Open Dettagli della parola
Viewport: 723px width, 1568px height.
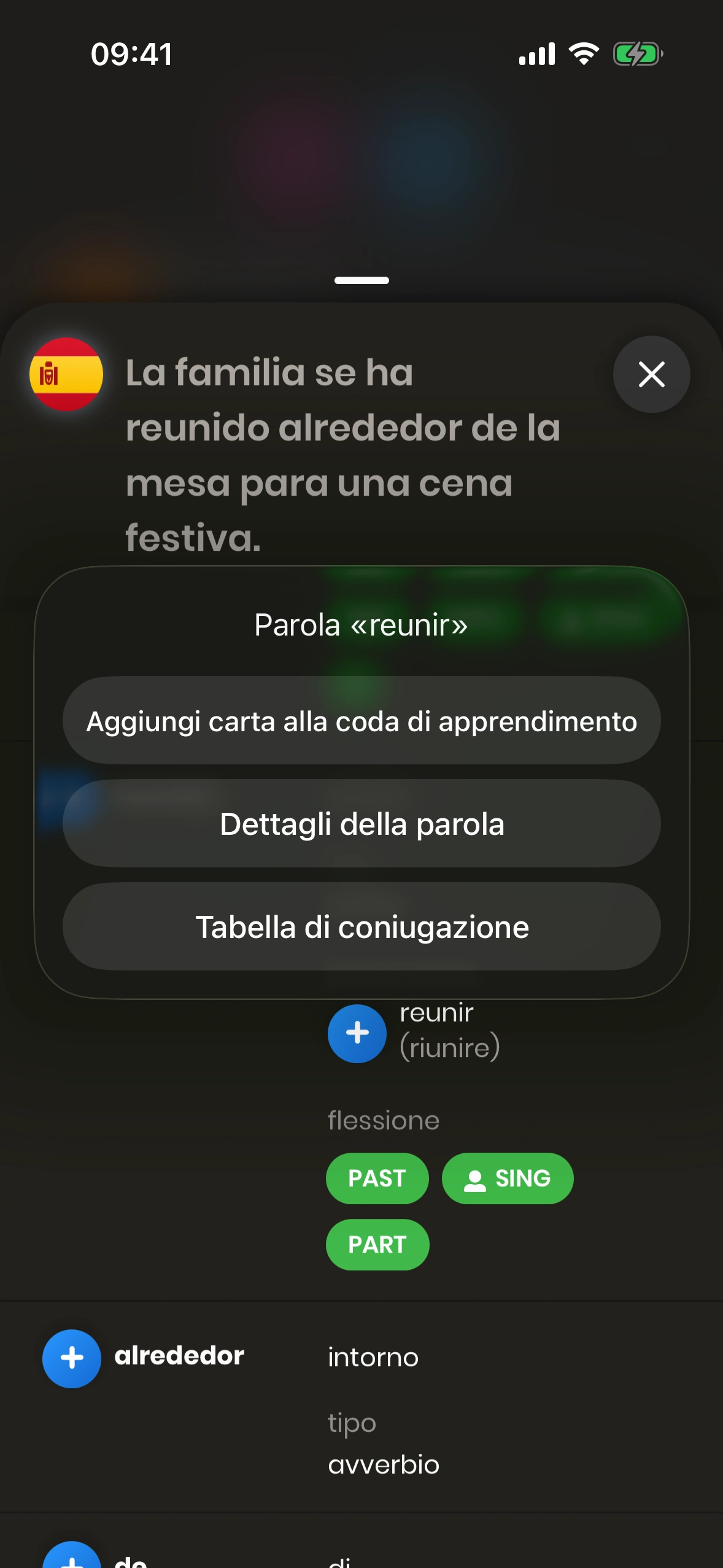pyautogui.click(x=361, y=824)
